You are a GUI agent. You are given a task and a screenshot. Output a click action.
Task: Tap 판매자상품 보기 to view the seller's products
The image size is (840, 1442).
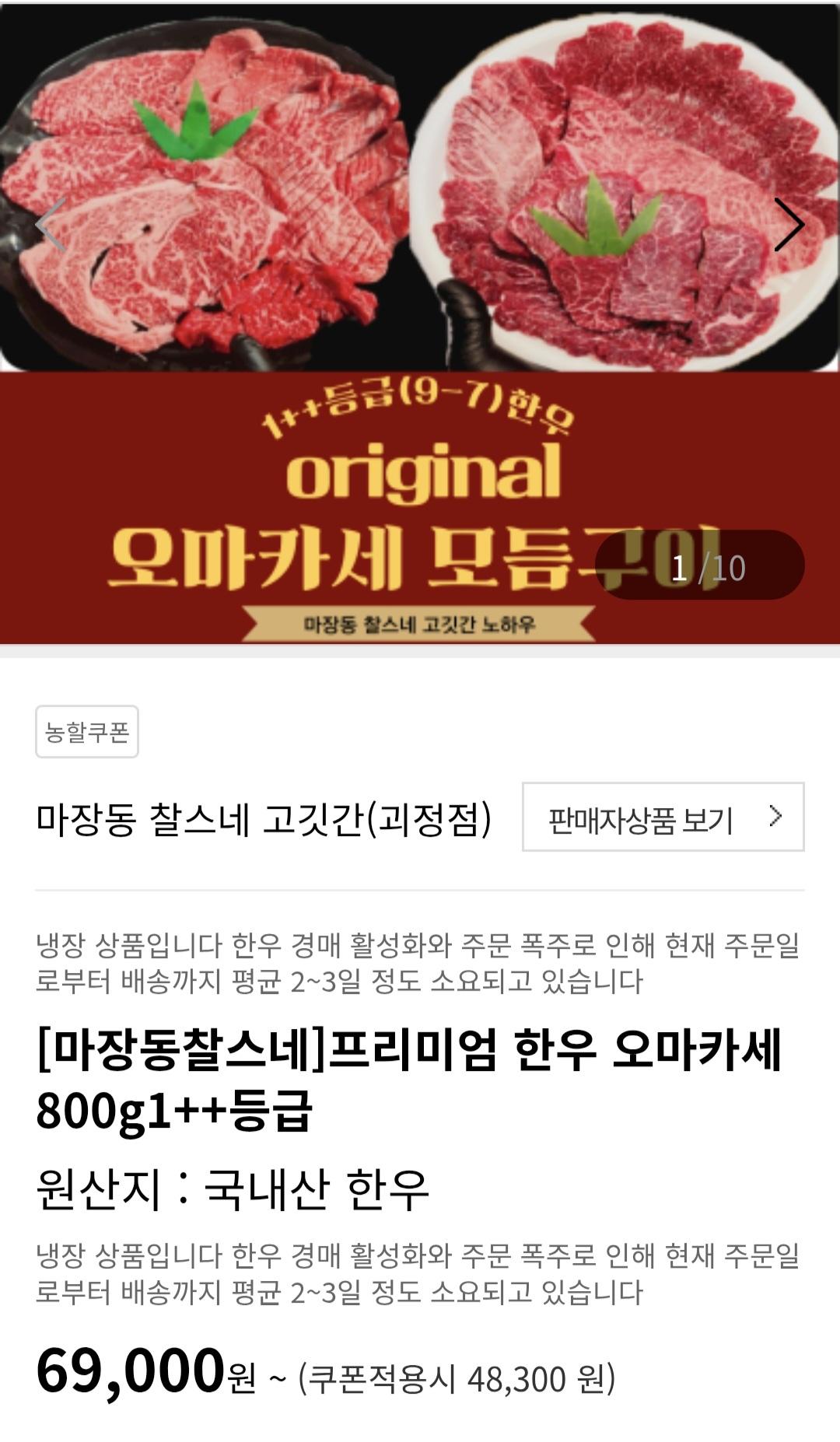[663, 817]
